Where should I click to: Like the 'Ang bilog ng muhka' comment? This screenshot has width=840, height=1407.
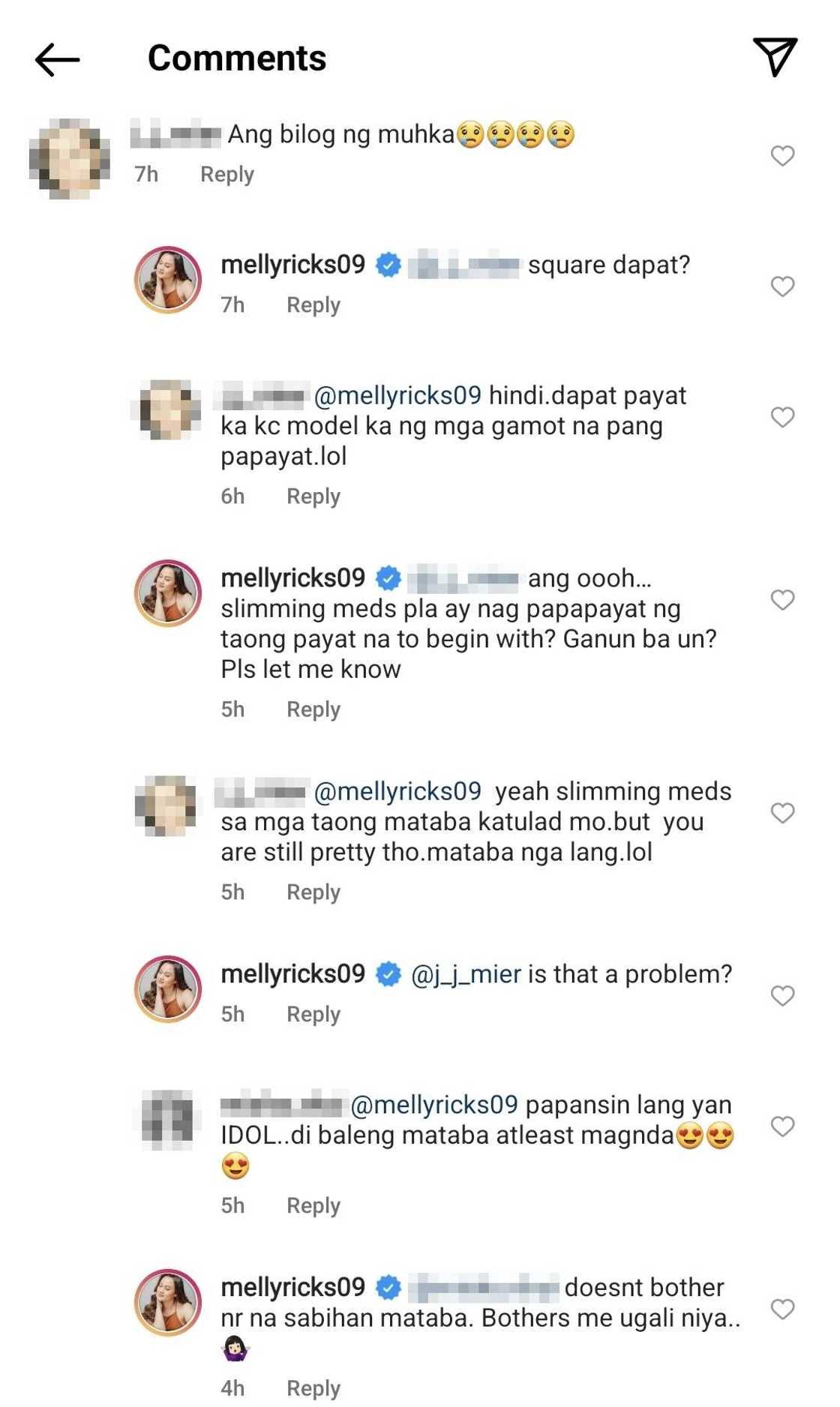(x=782, y=155)
